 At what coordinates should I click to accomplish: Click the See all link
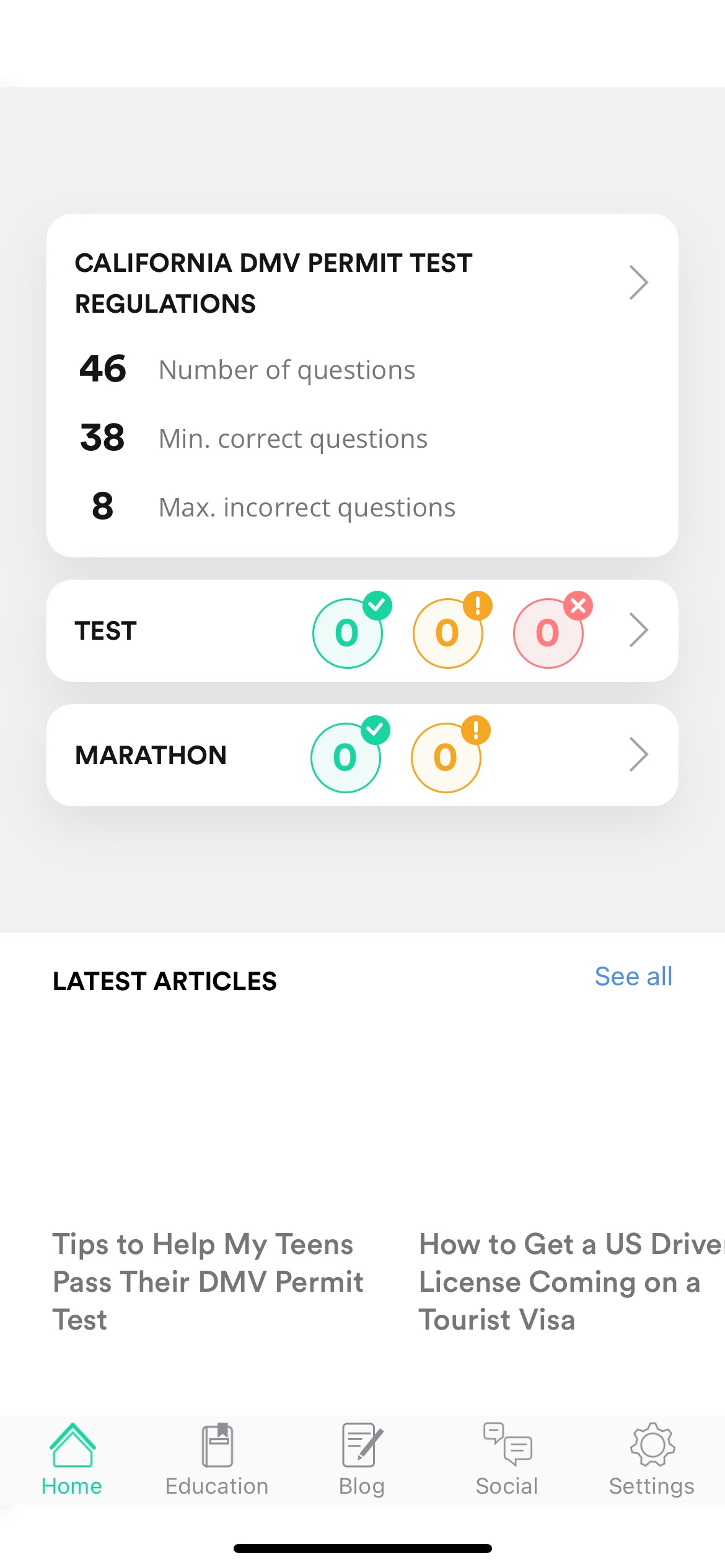(633, 976)
